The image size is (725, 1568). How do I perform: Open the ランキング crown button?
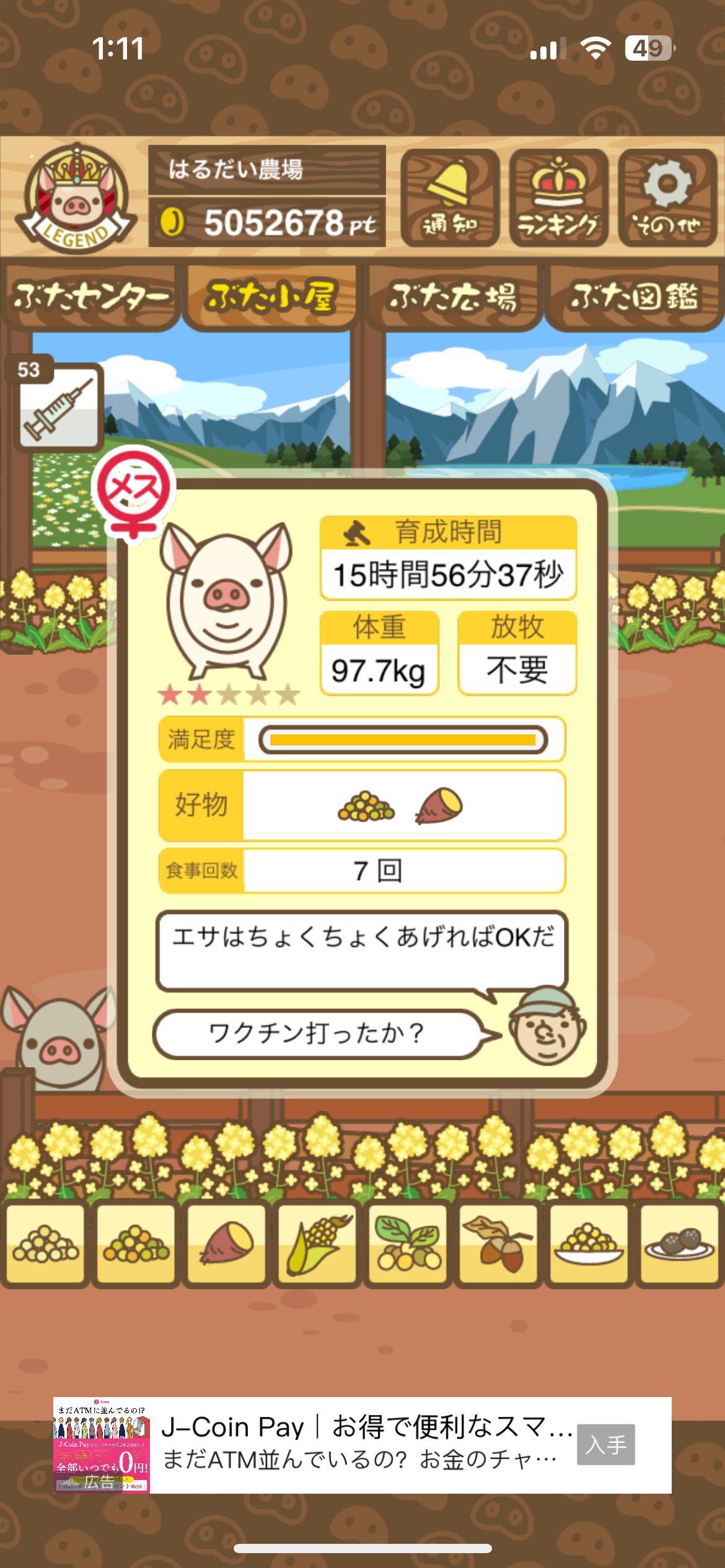tap(558, 198)
